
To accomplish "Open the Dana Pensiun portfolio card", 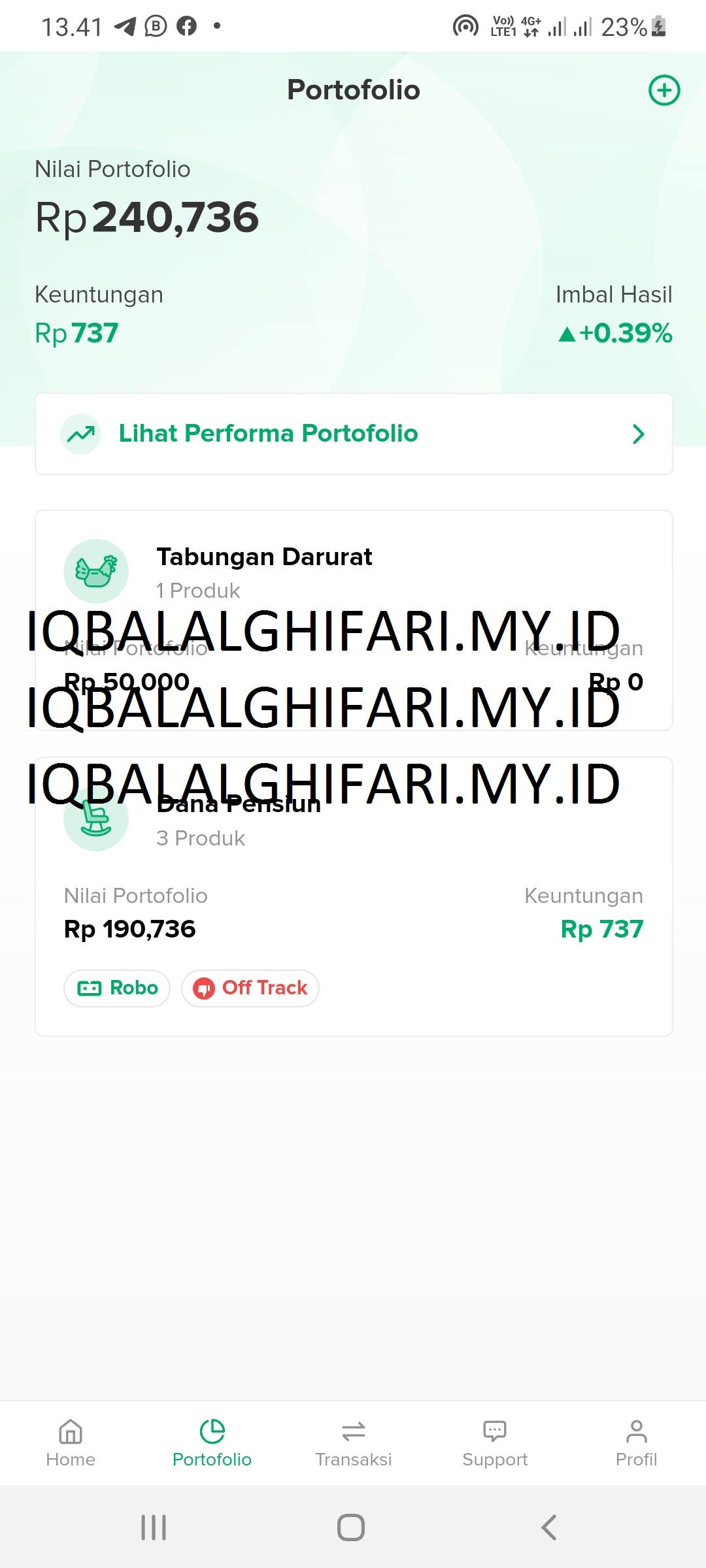I will click(x=354, y=896).
